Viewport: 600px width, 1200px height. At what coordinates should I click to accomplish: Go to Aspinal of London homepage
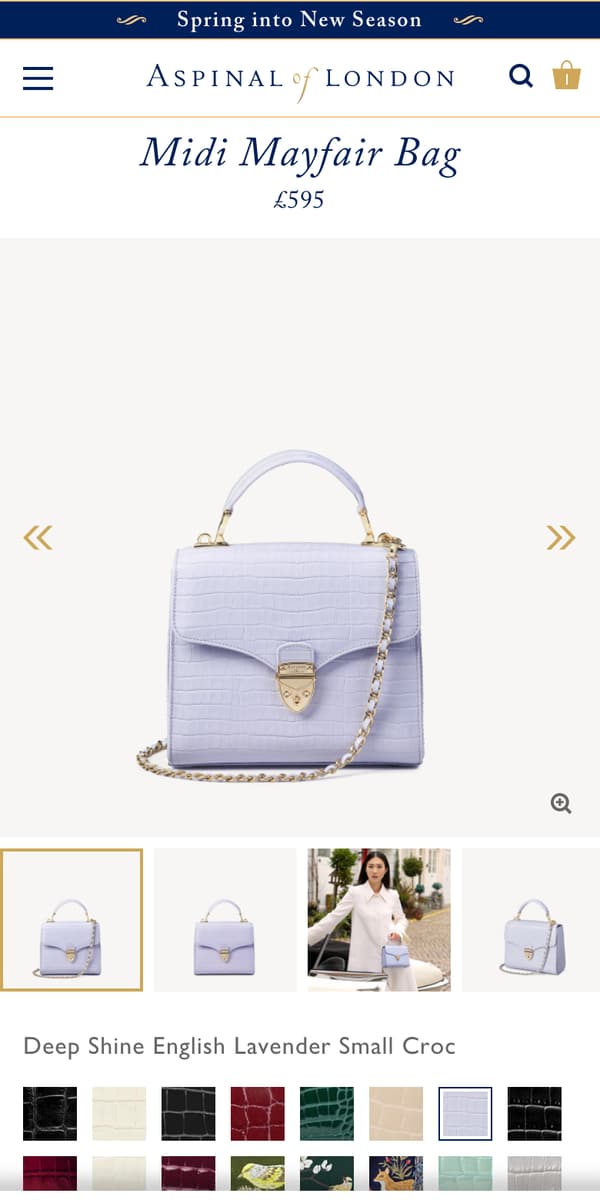click(x=300, y=78)
